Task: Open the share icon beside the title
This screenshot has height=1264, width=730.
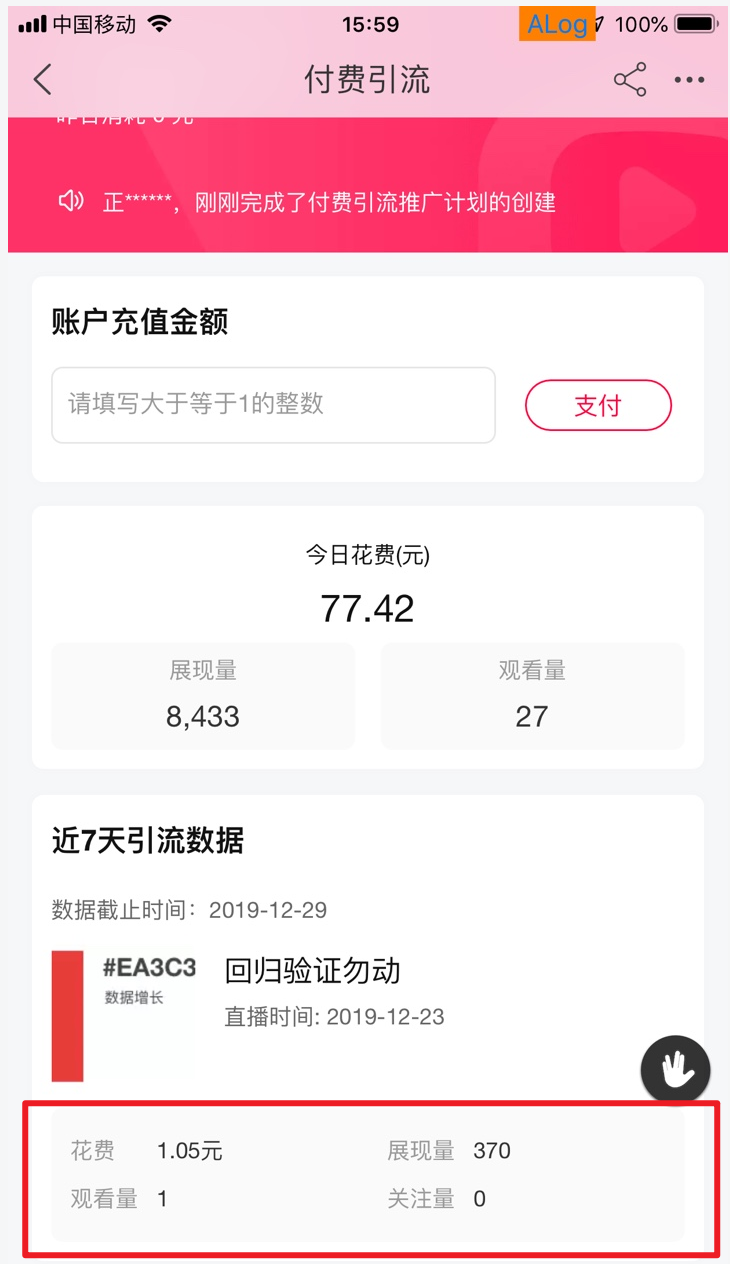Action: click(x=629, y=79)
